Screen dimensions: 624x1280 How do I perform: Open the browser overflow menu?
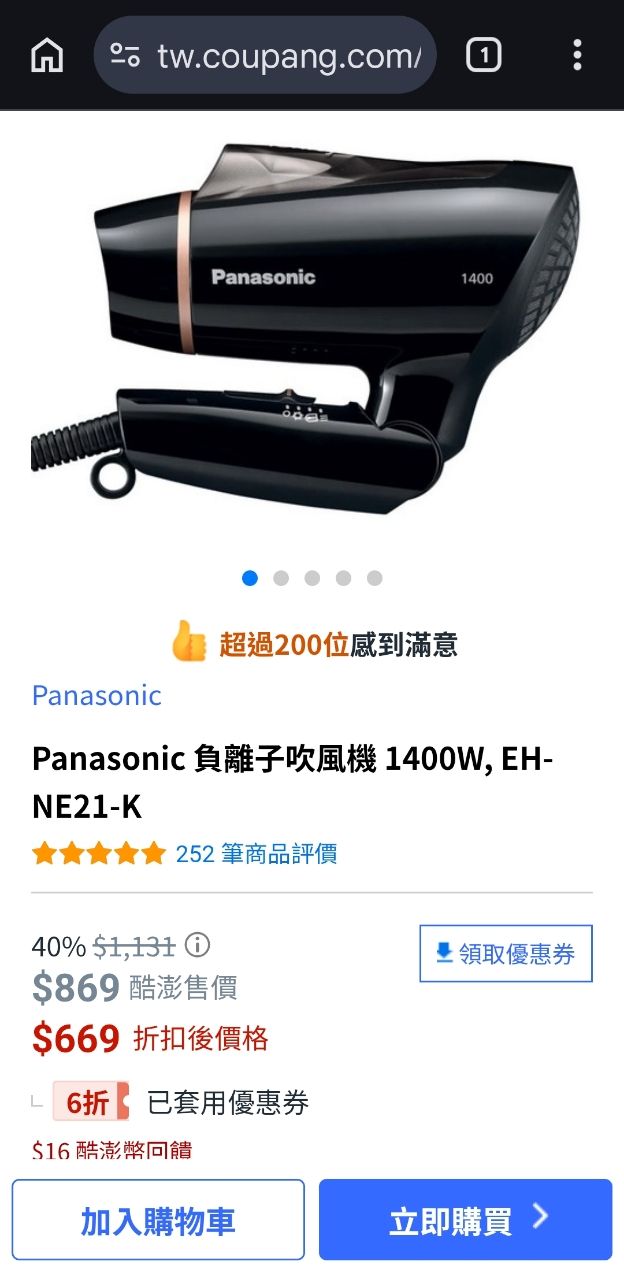(x=577, y=56)
